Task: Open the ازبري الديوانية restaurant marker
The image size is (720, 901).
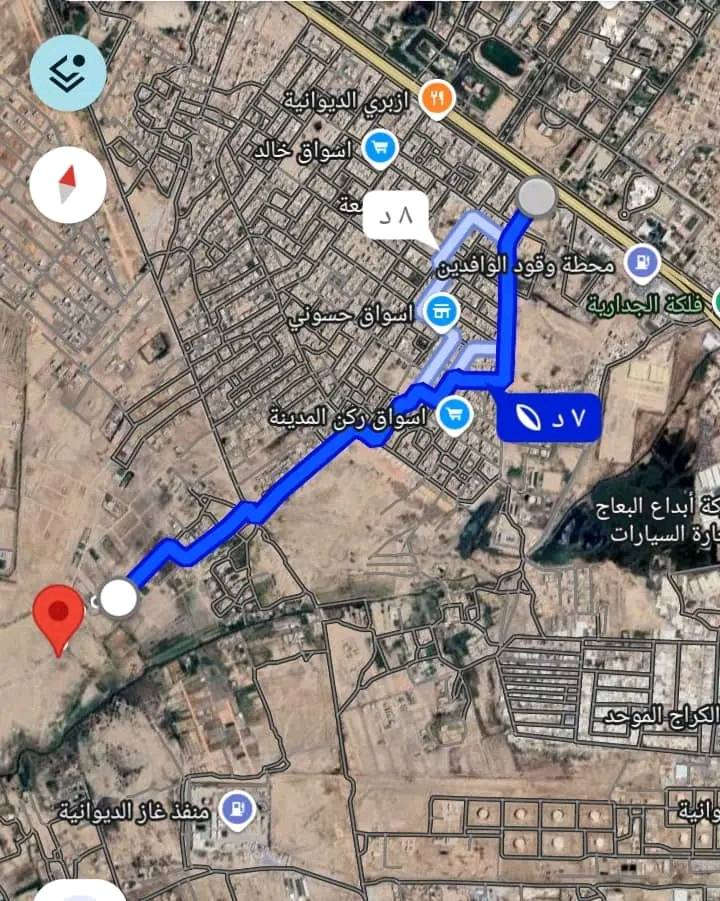Action: [438, 98]
